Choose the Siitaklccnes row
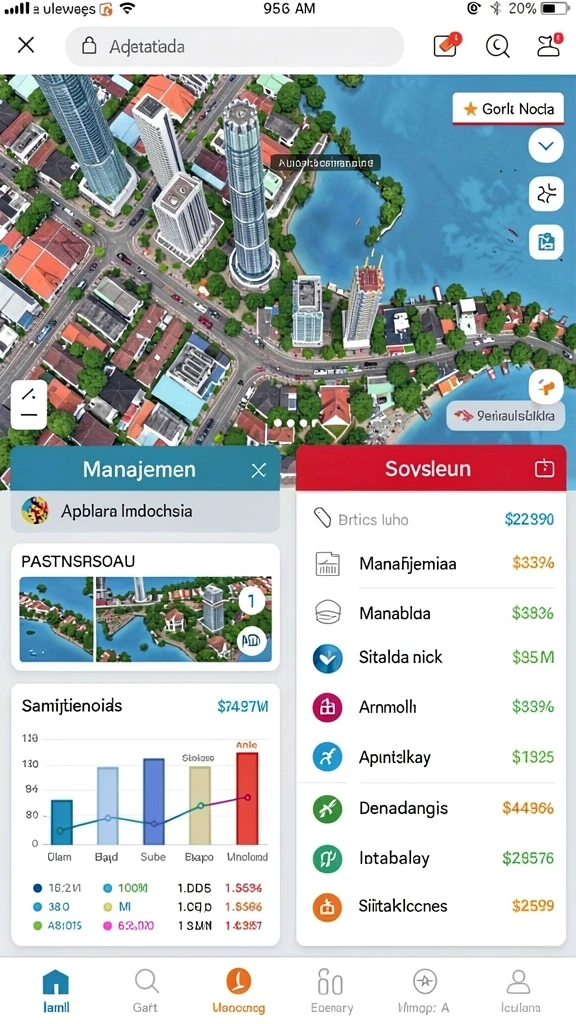Viewport: 576px width, 1024px height. [432, 906]
